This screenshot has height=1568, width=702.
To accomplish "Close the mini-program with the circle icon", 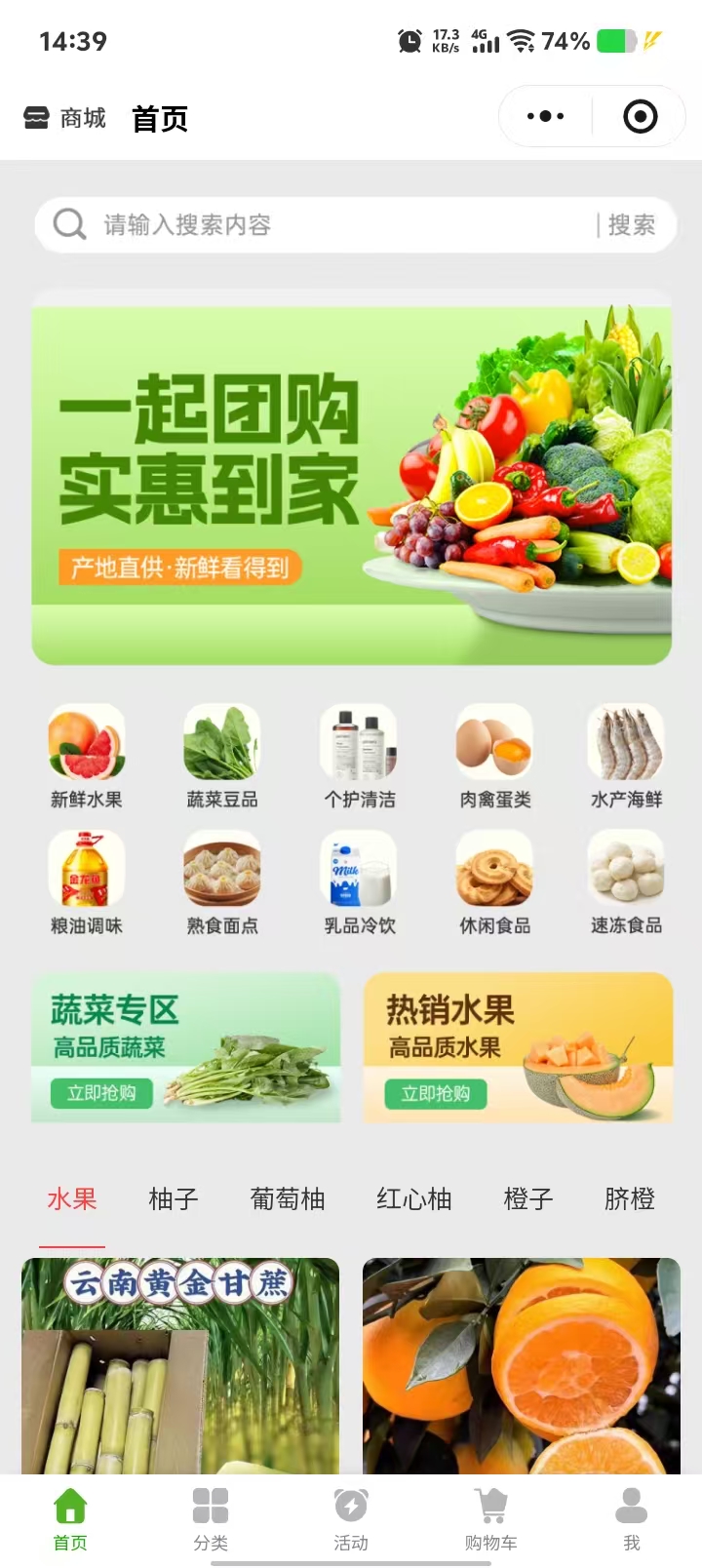I will (x=640, y=117).
